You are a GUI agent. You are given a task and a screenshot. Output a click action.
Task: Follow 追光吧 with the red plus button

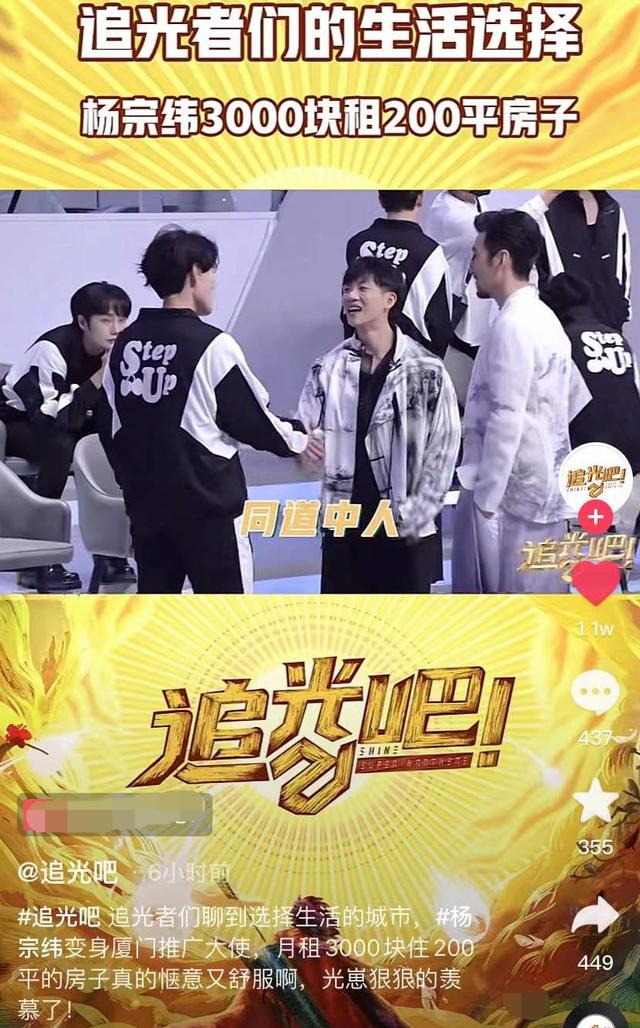click(x=596, y=517)
